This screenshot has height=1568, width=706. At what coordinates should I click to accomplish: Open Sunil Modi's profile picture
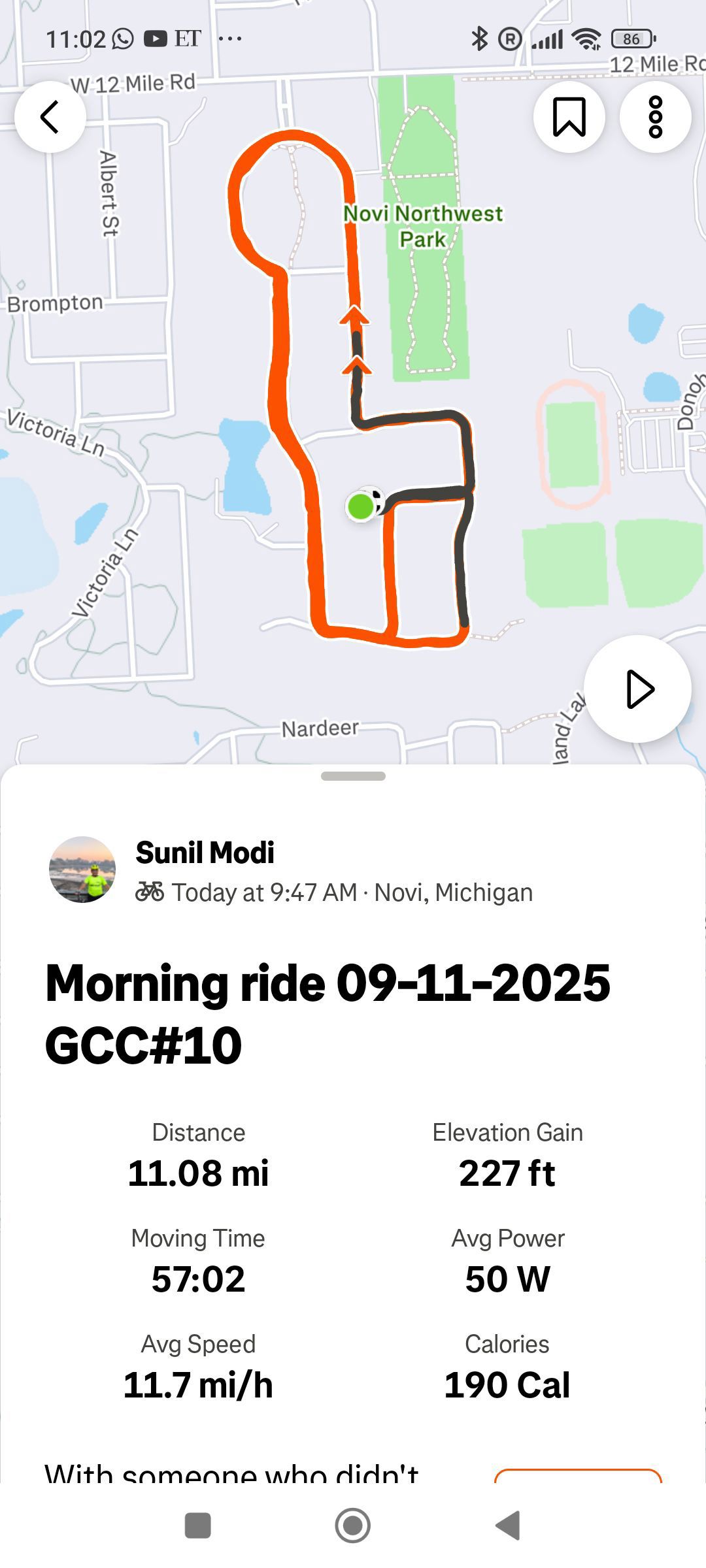coord(82,870)
